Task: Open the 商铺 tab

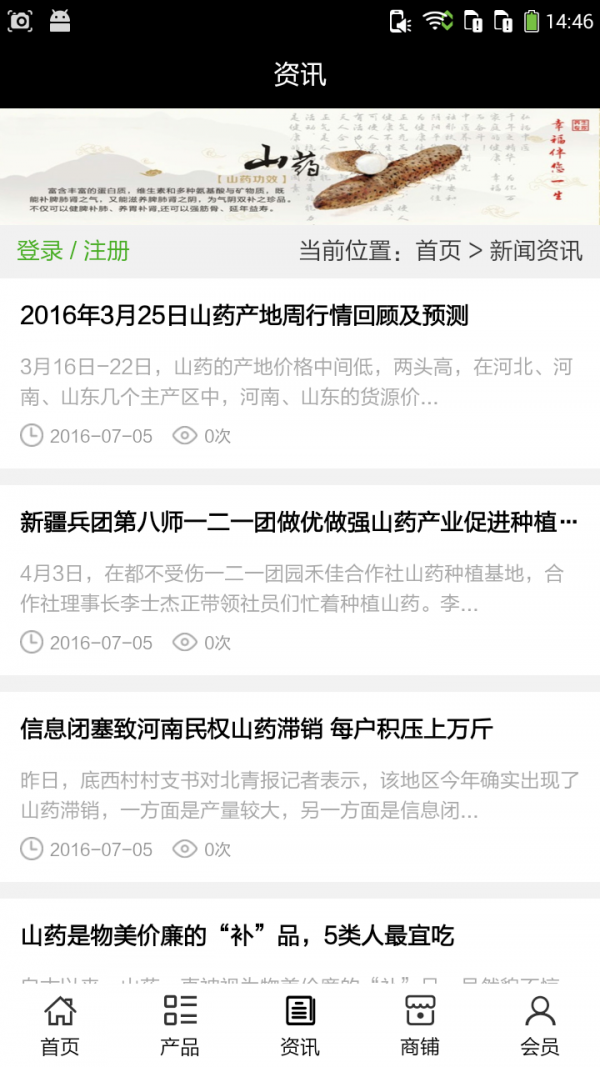Action: point(420,1024)
